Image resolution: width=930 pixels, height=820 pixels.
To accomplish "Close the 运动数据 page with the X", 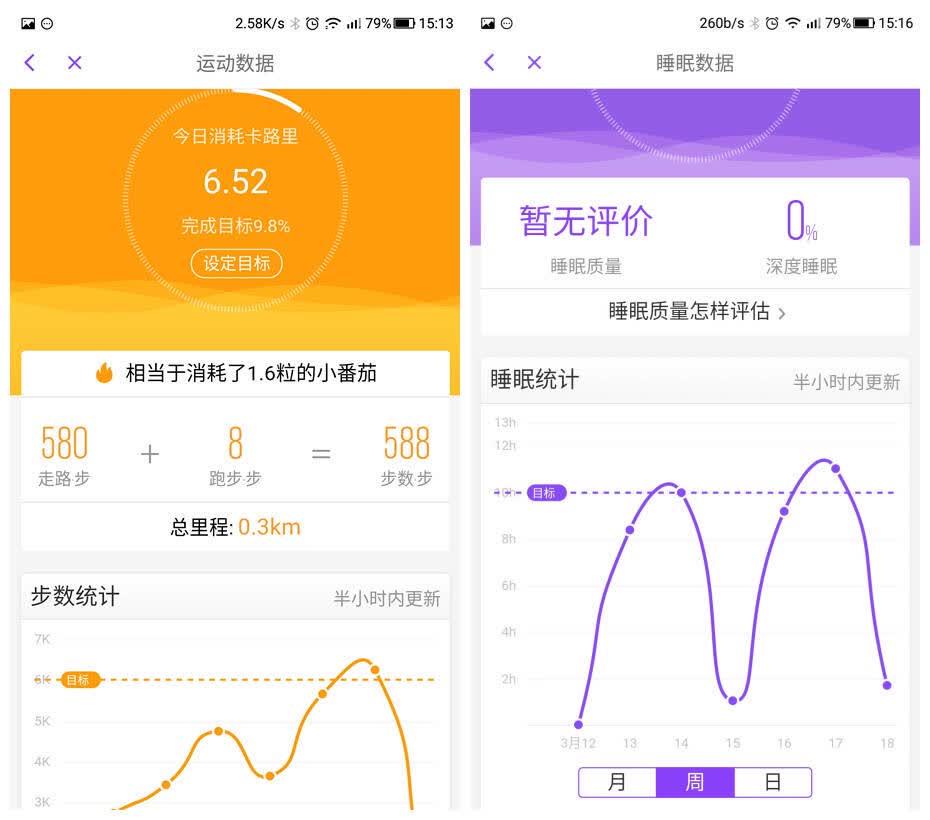I will click(x=74, y=62).
